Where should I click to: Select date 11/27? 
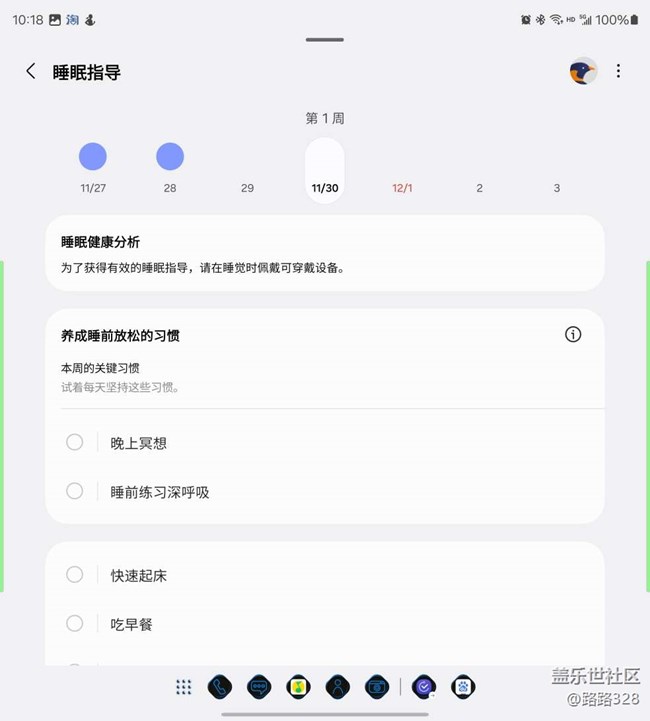point(93,168)
